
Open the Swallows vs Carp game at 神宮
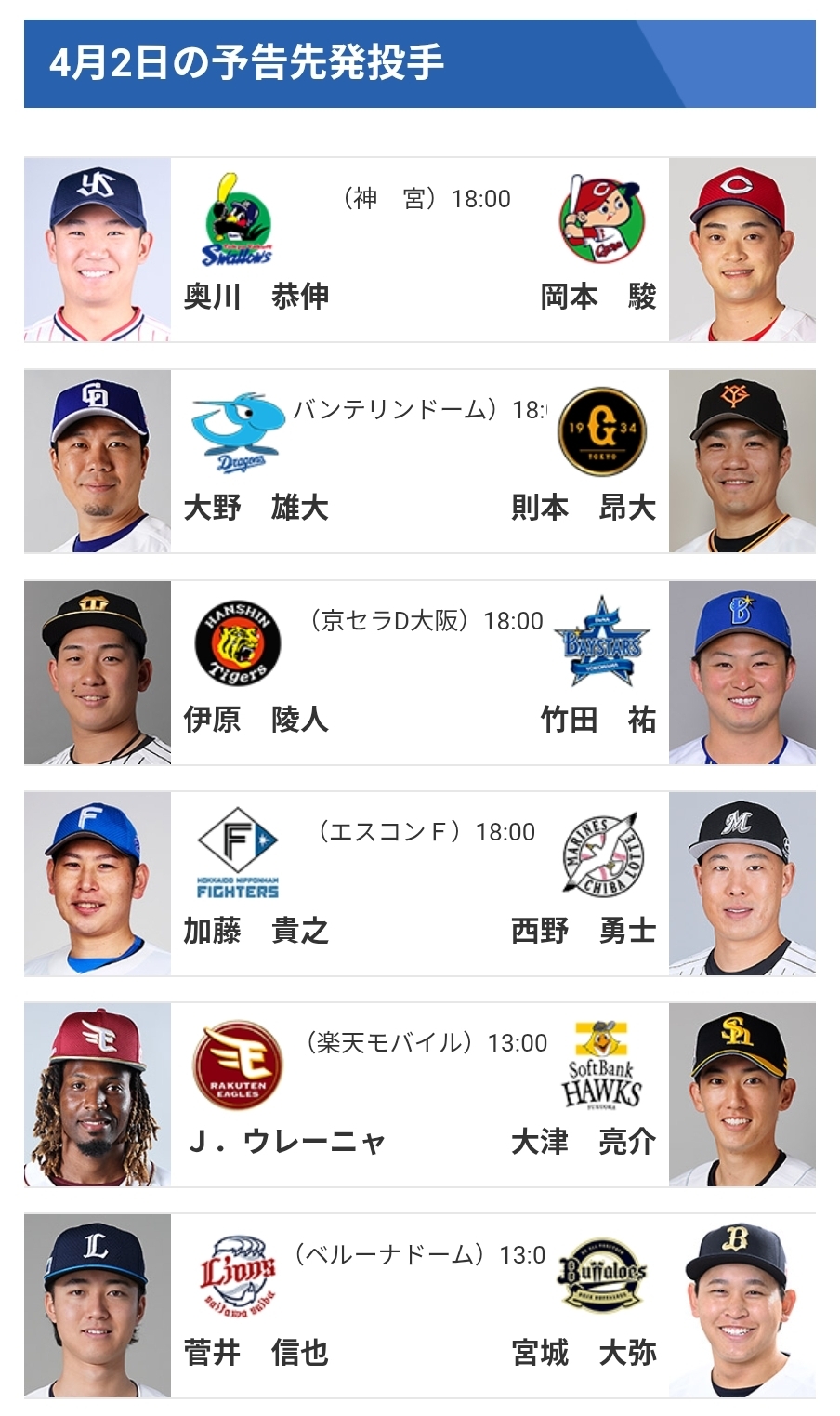[419, 250]
